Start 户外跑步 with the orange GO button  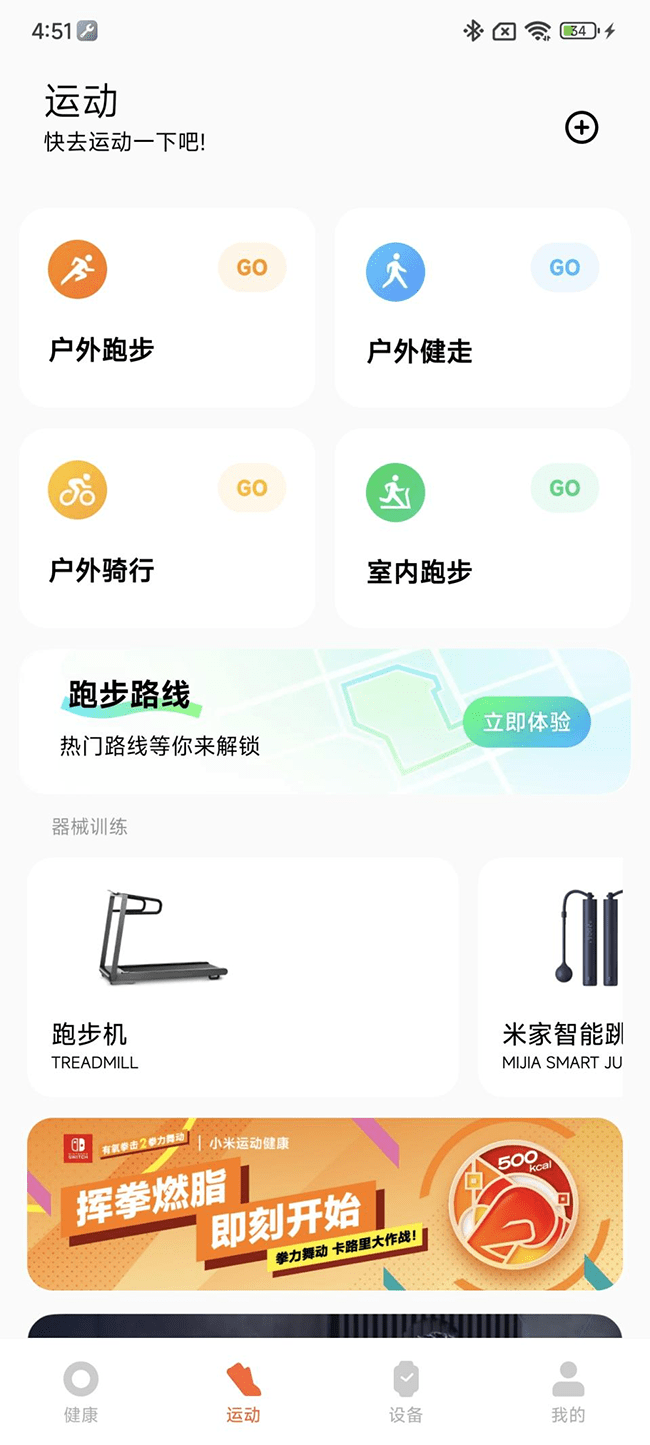click(252, 267)
